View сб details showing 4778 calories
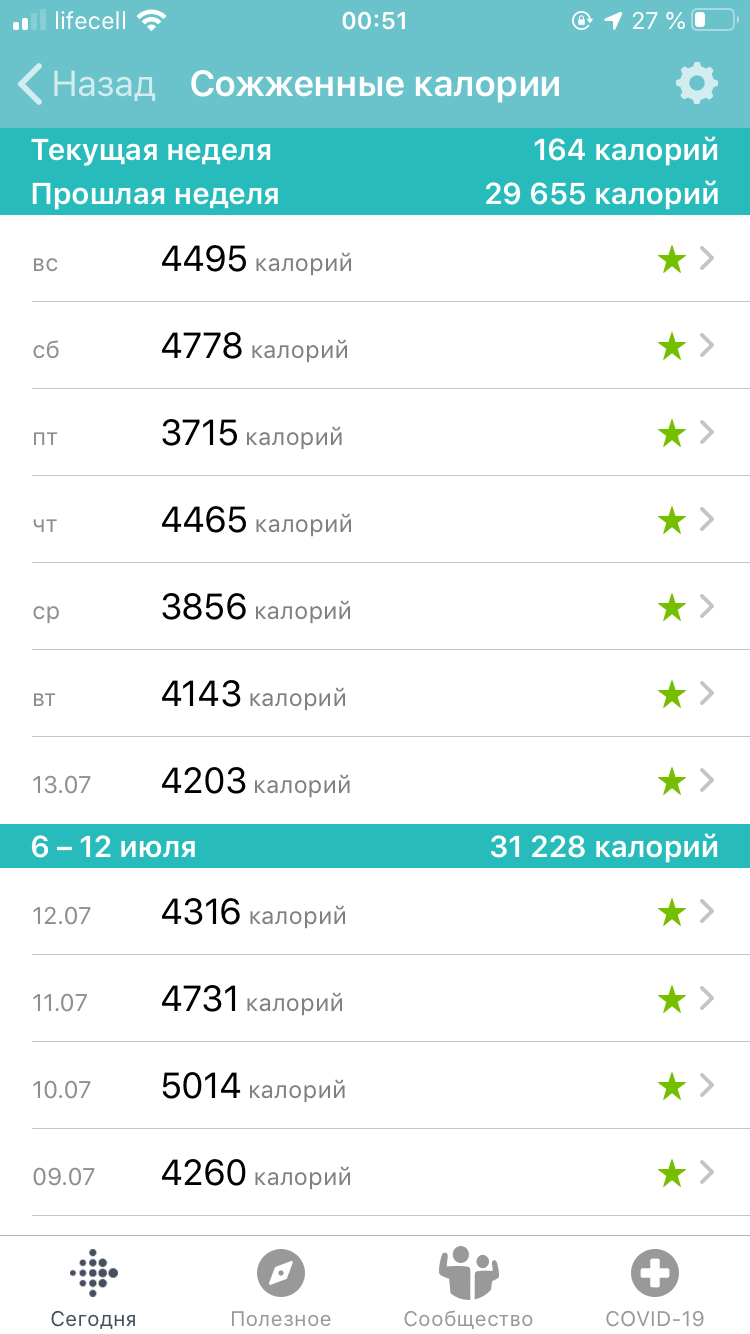 pos(375,347)
